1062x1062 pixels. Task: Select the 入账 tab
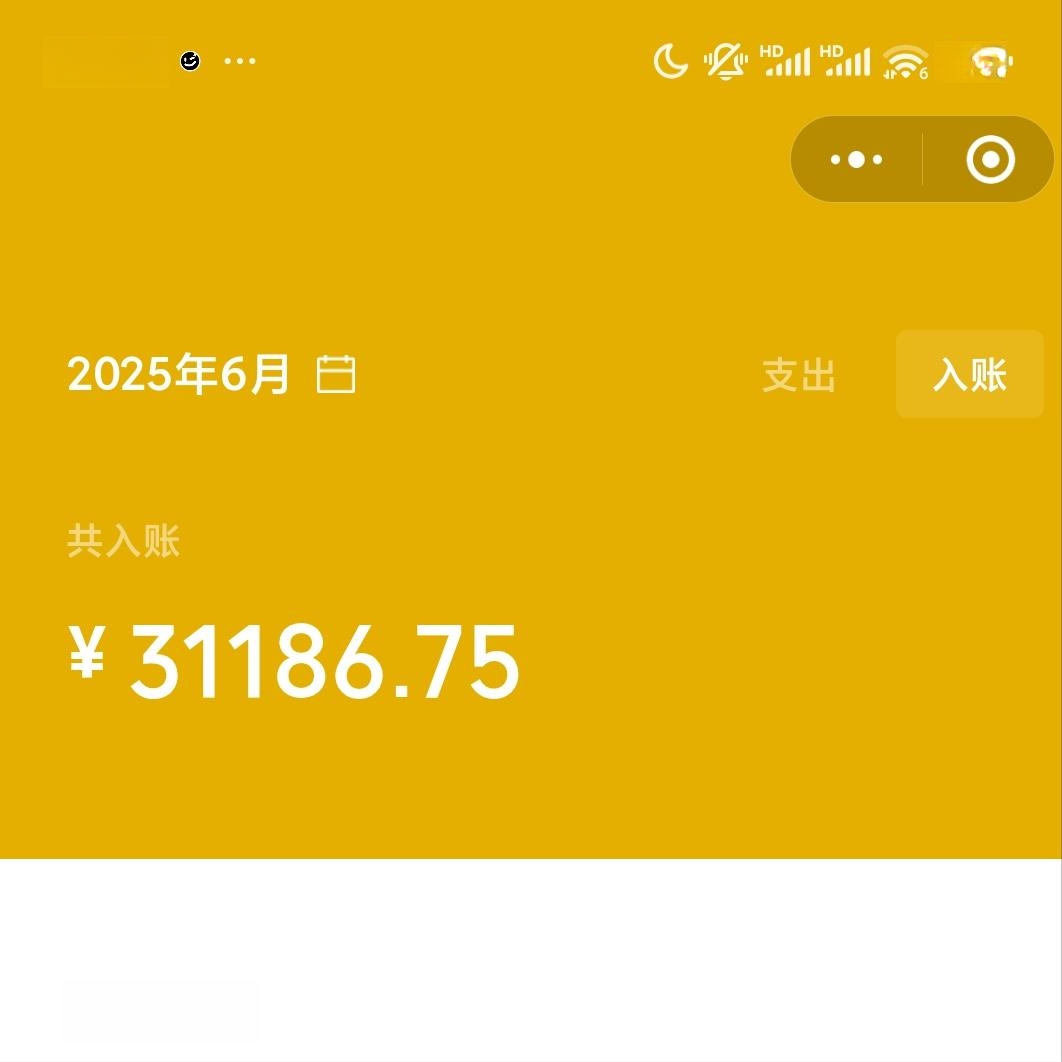click(969, 375)
